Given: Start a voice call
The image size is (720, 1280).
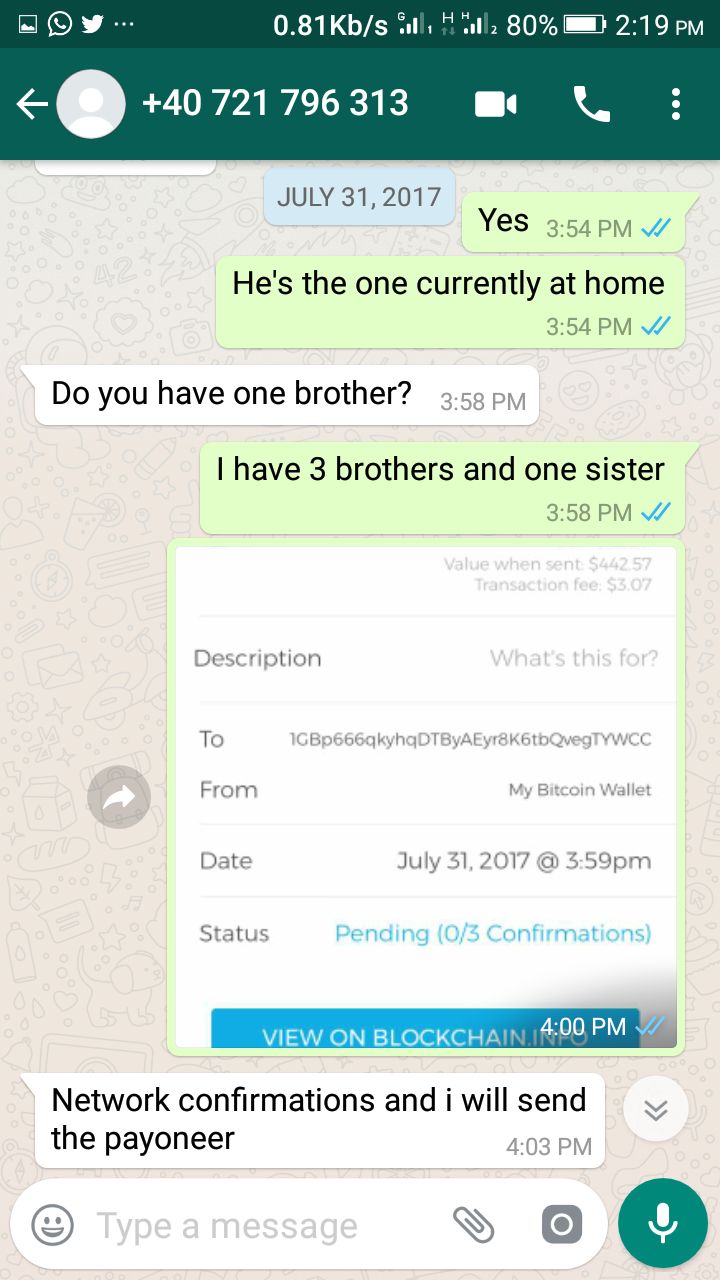Looking at the screenshot, I should (591, 104).
